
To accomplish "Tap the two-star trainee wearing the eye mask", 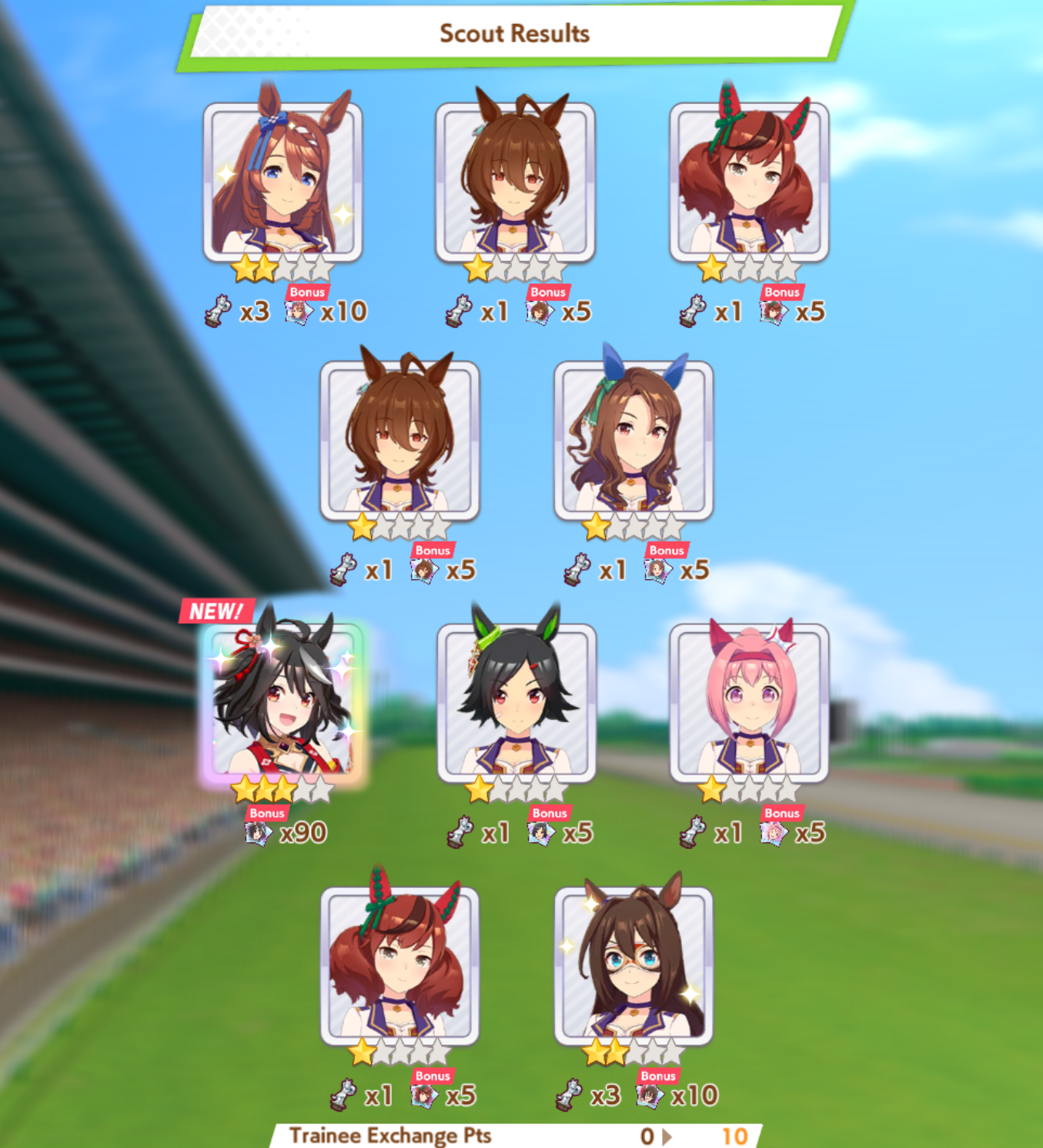I will (x=633, y=966).
